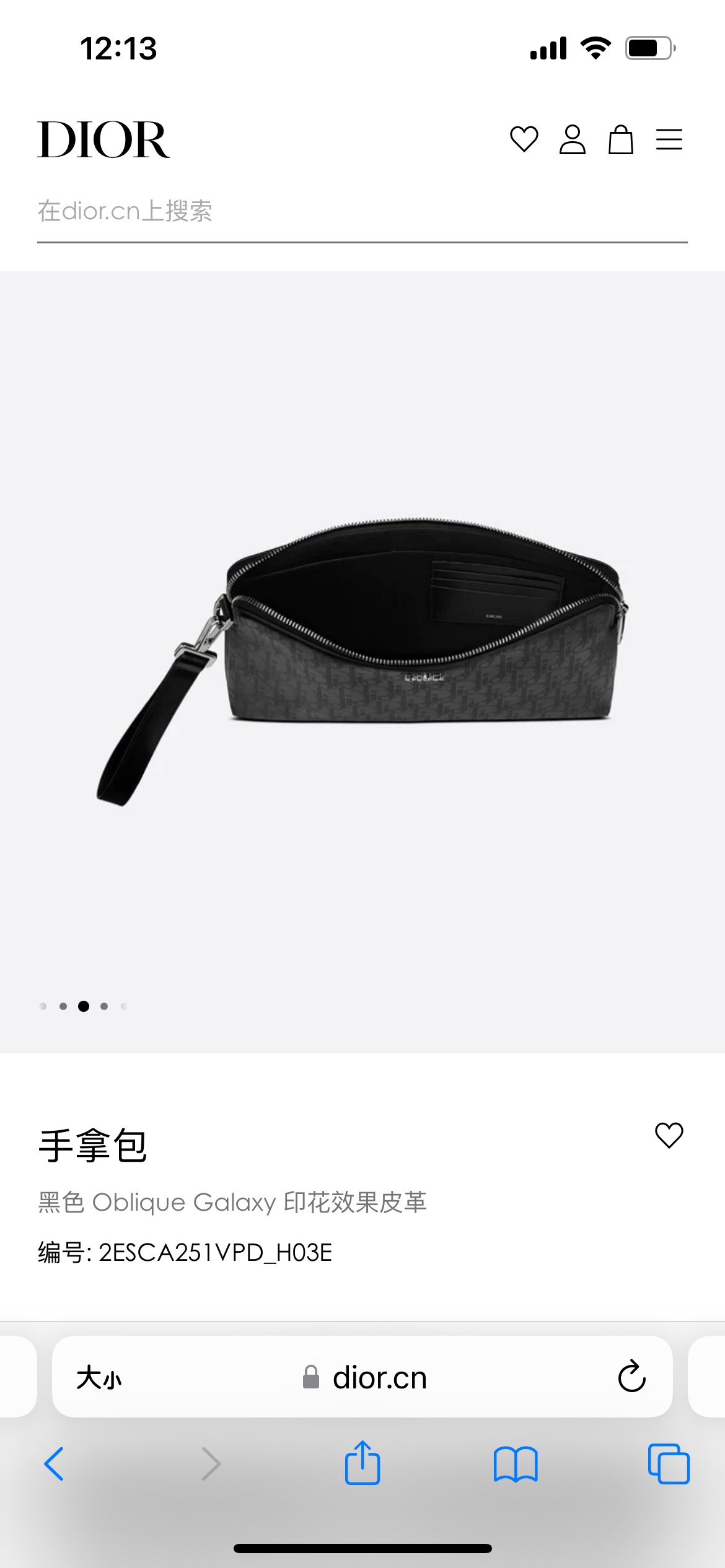
Task: Open the clutch product image
Action: point(362,661)
